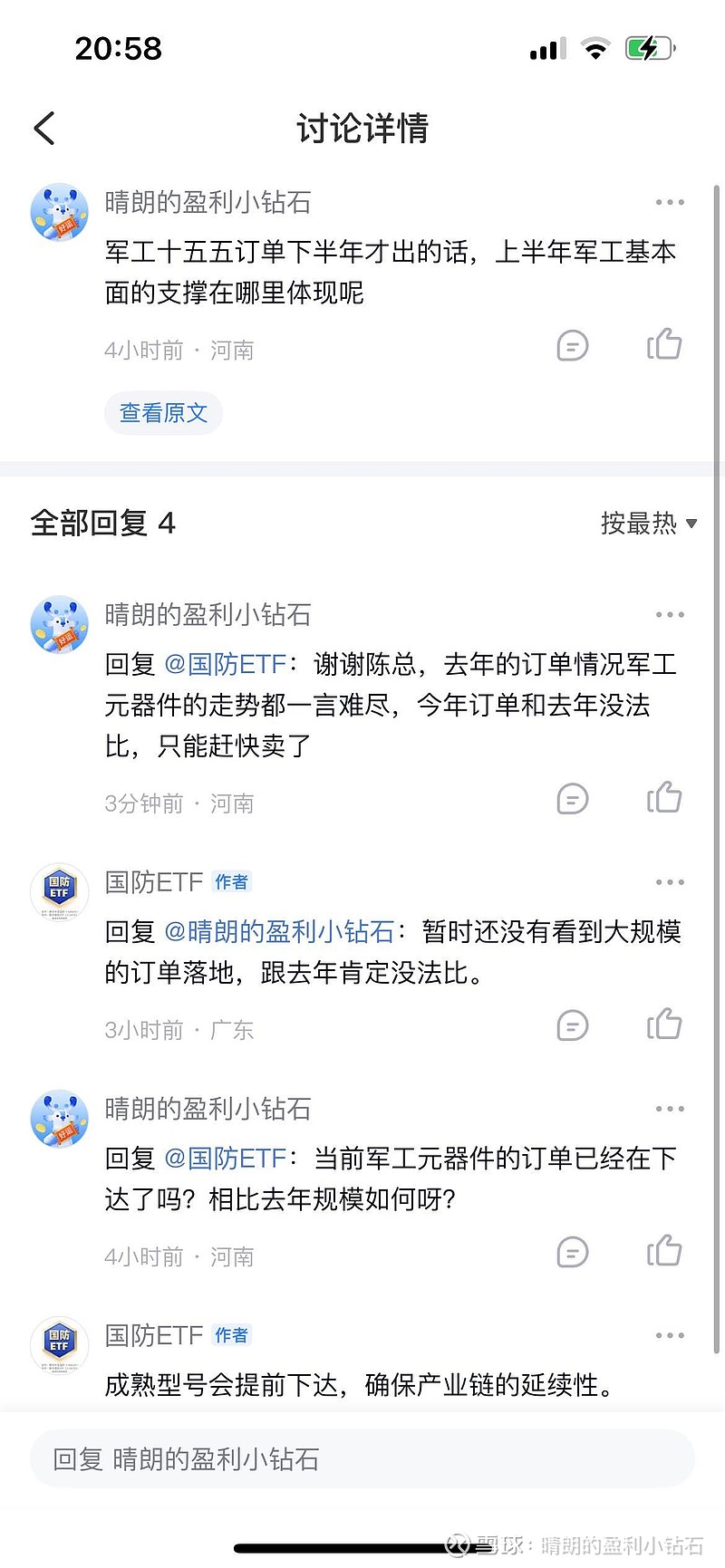Go back using the left arrow

click(x=43, y=128)
